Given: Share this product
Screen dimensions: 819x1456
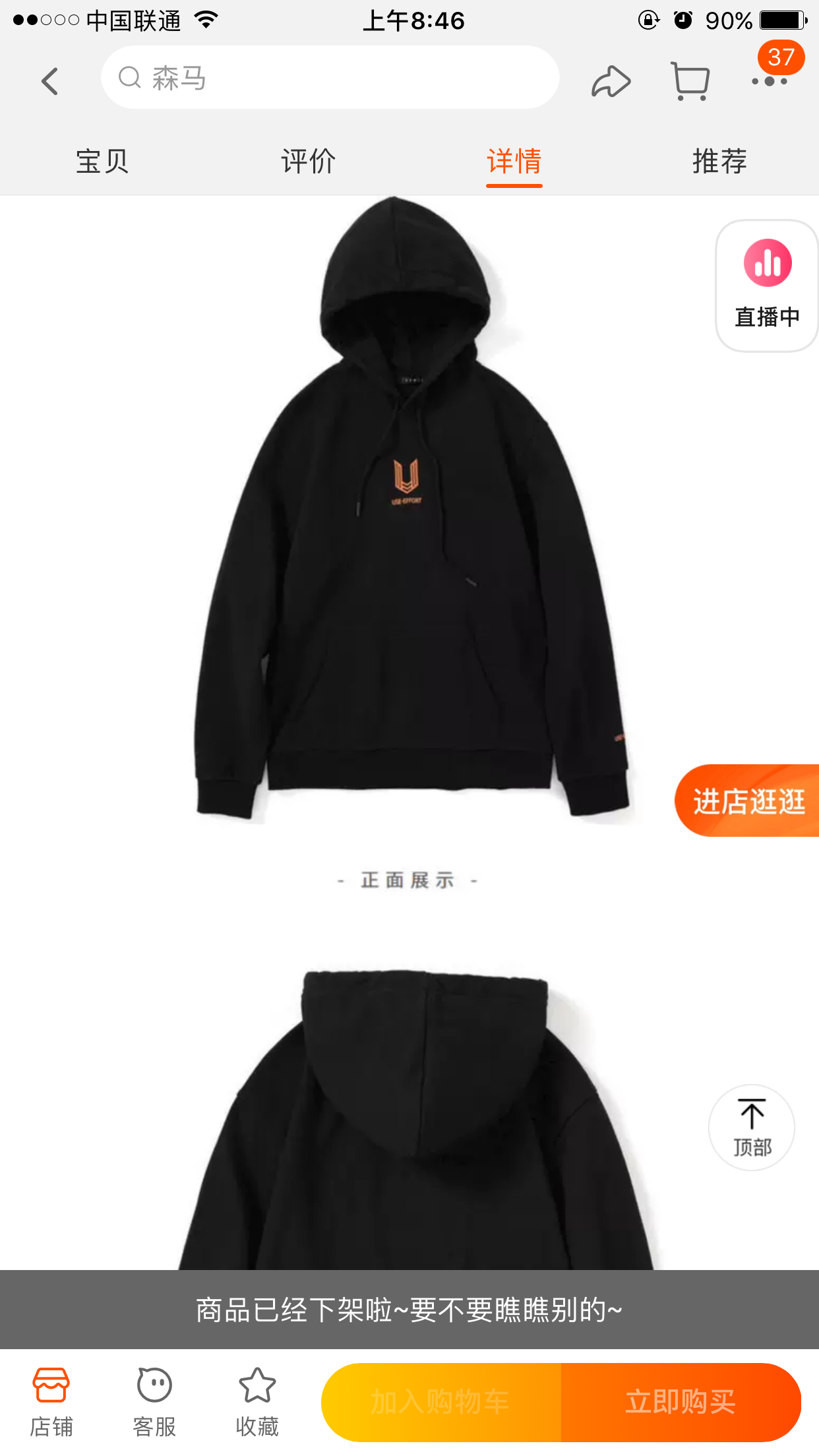Looking at the screenshot, I should [611, 81].
